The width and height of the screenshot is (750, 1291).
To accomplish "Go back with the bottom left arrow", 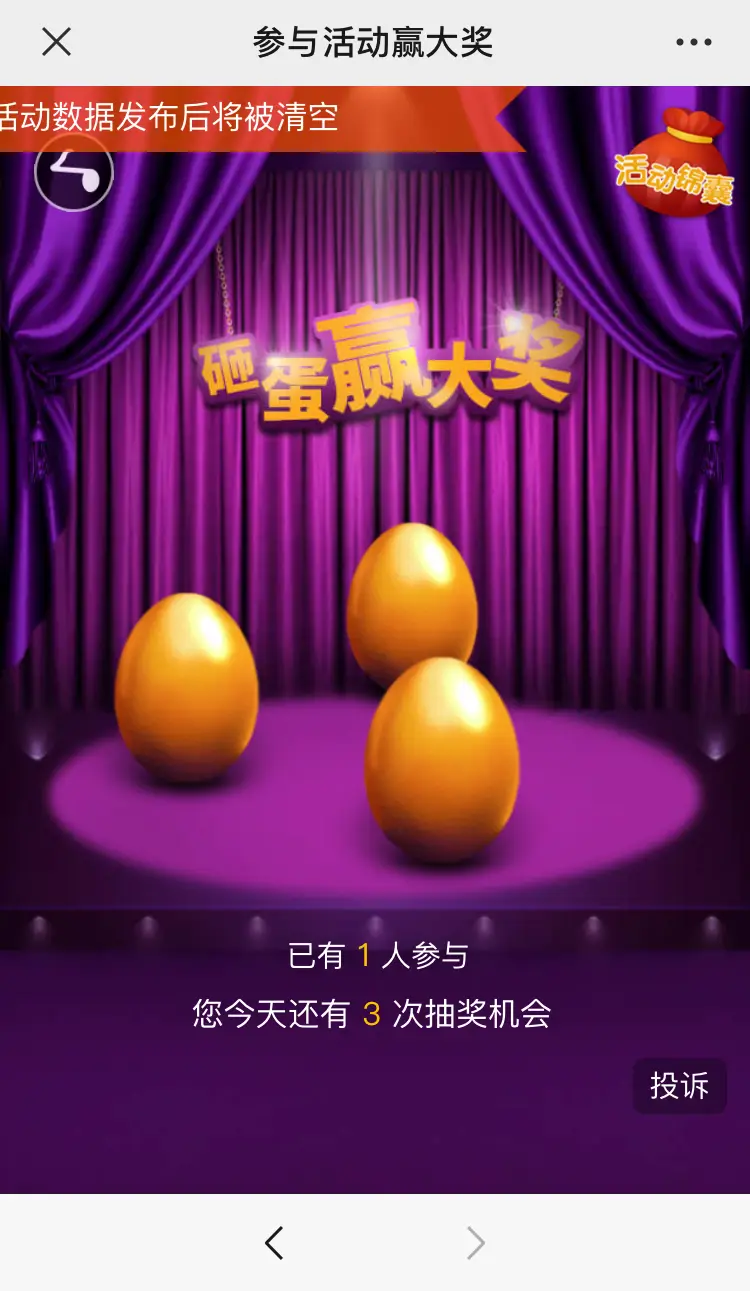I will pyautogui.click(x=274, y=1243).
